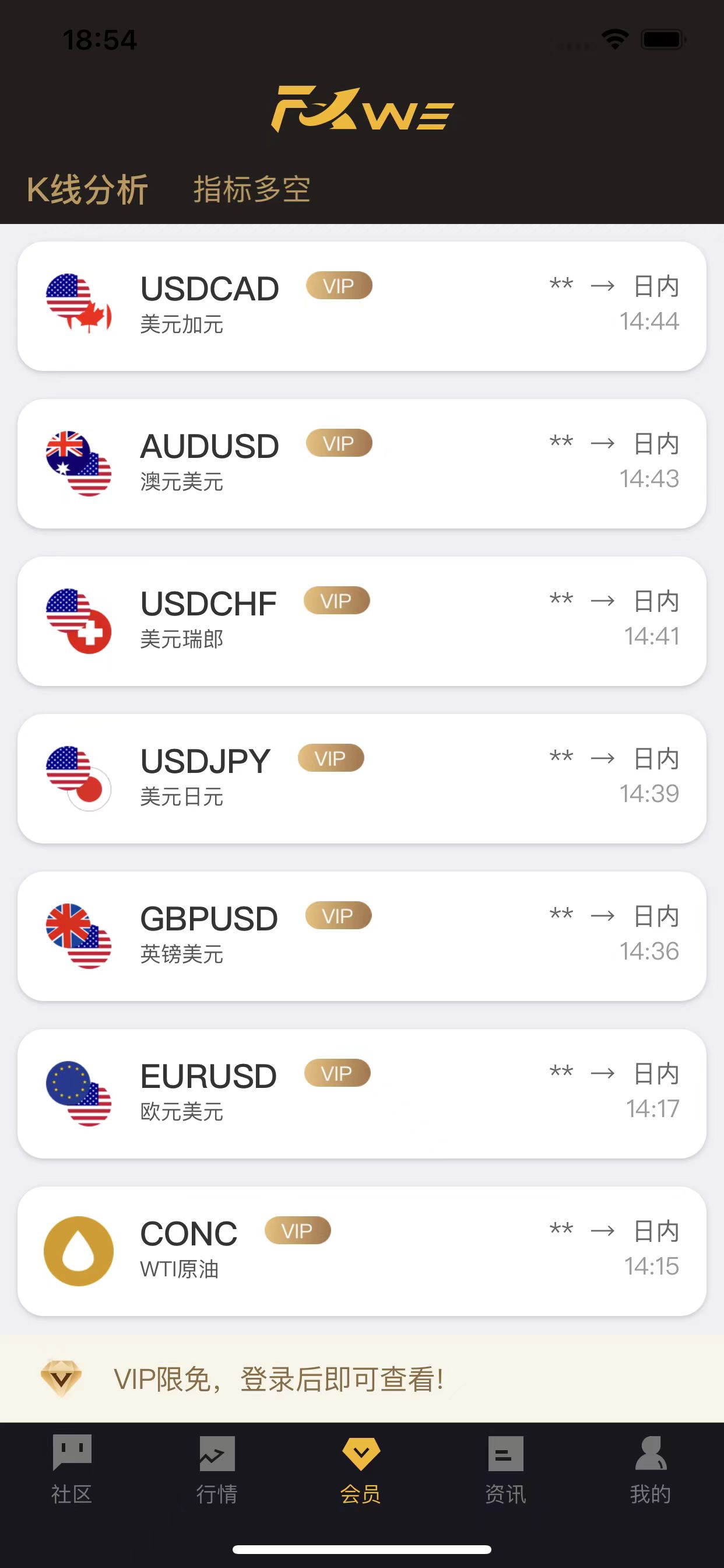Open the GBPUSD 英镑美元 analysis card

[362, 936]
